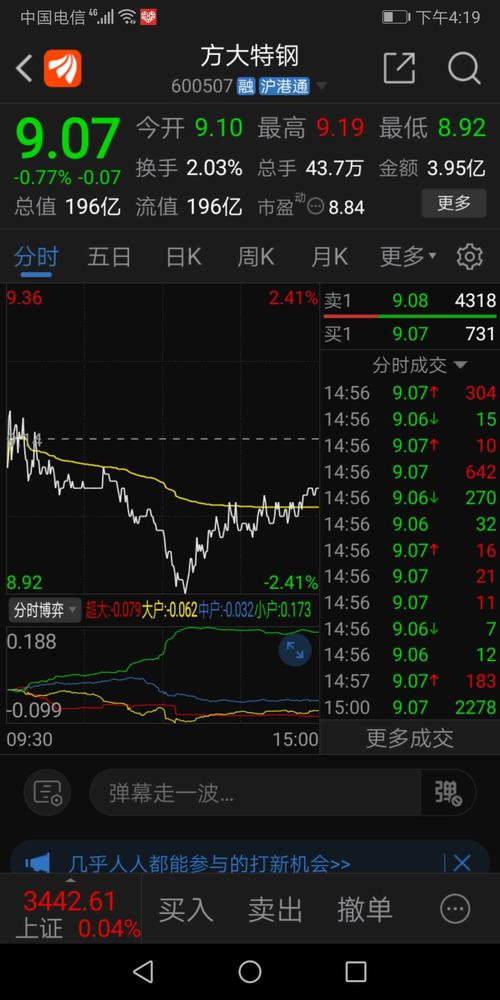Go back using the top-left arrow

tap(24, 68)
